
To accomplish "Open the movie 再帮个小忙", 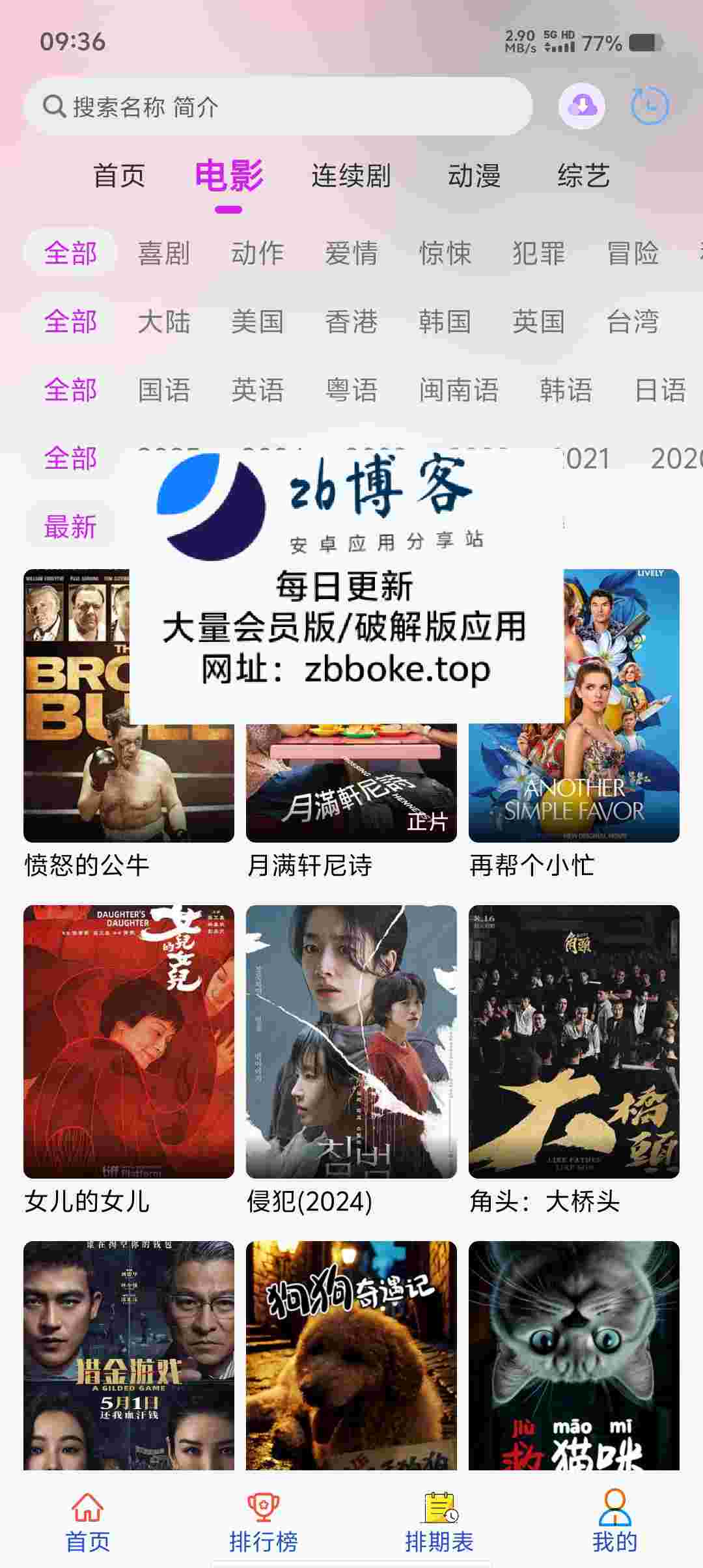I will click(x=574, y=723).
